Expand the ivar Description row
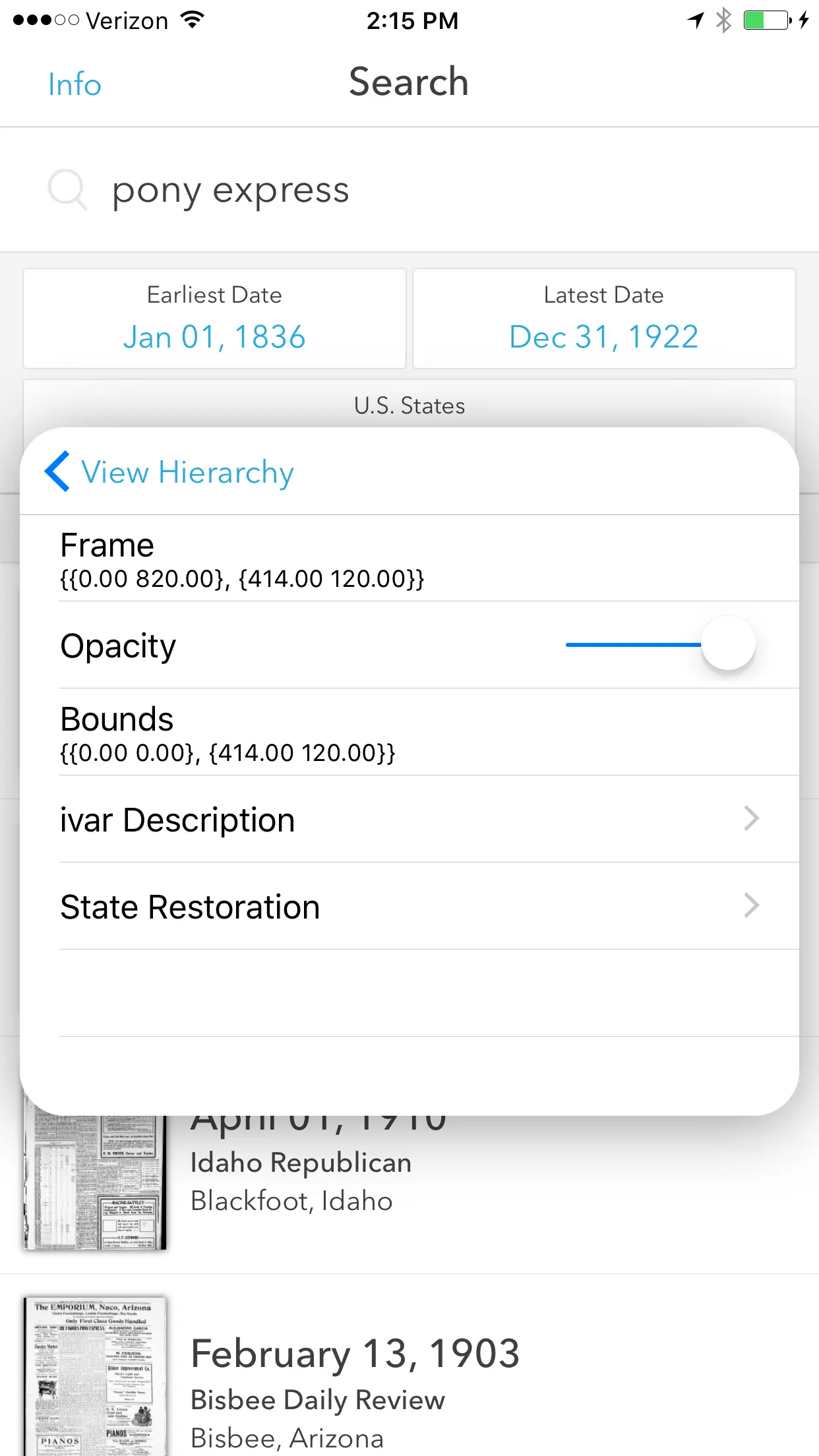Screen dimensions: 819x1456 [x=409, y=820]
